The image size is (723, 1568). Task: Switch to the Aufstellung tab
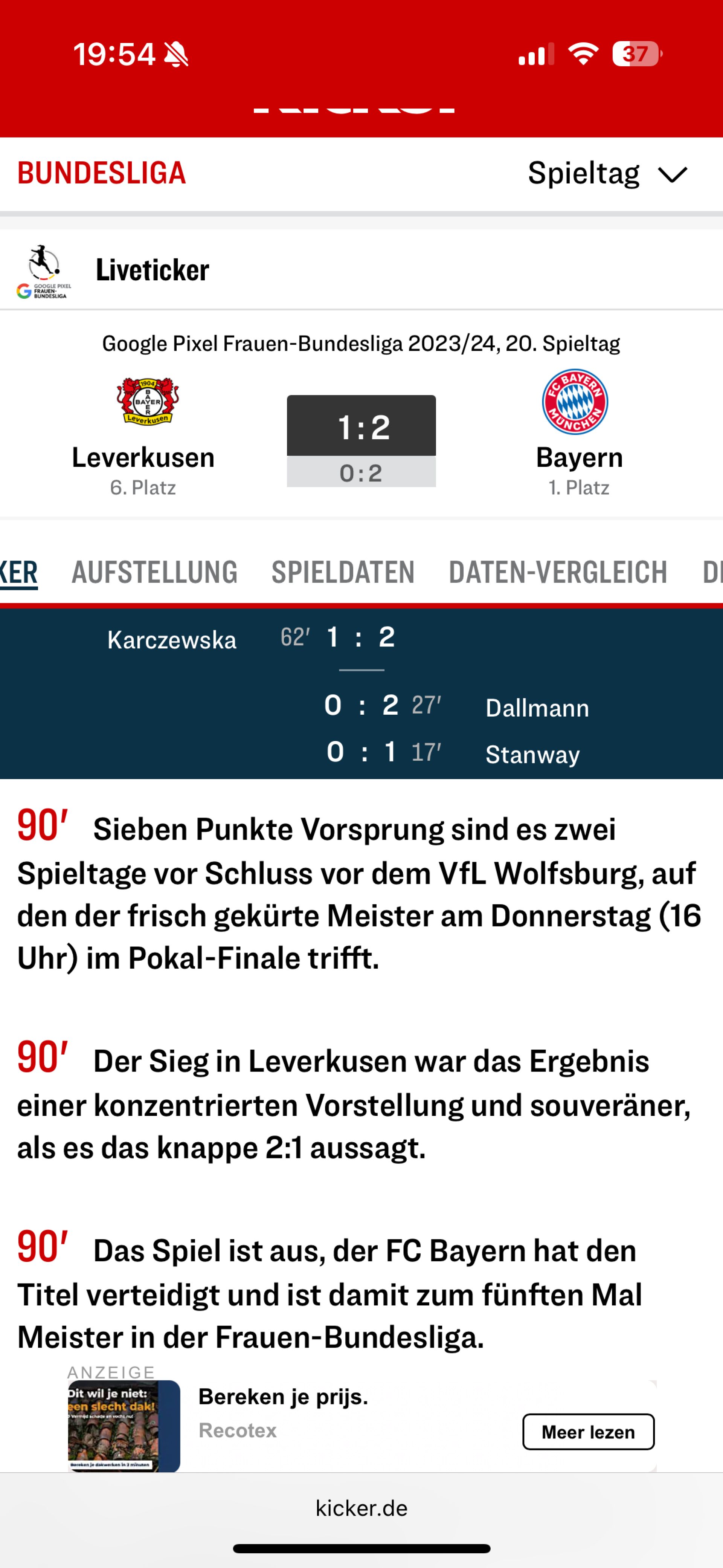point(155,572)
